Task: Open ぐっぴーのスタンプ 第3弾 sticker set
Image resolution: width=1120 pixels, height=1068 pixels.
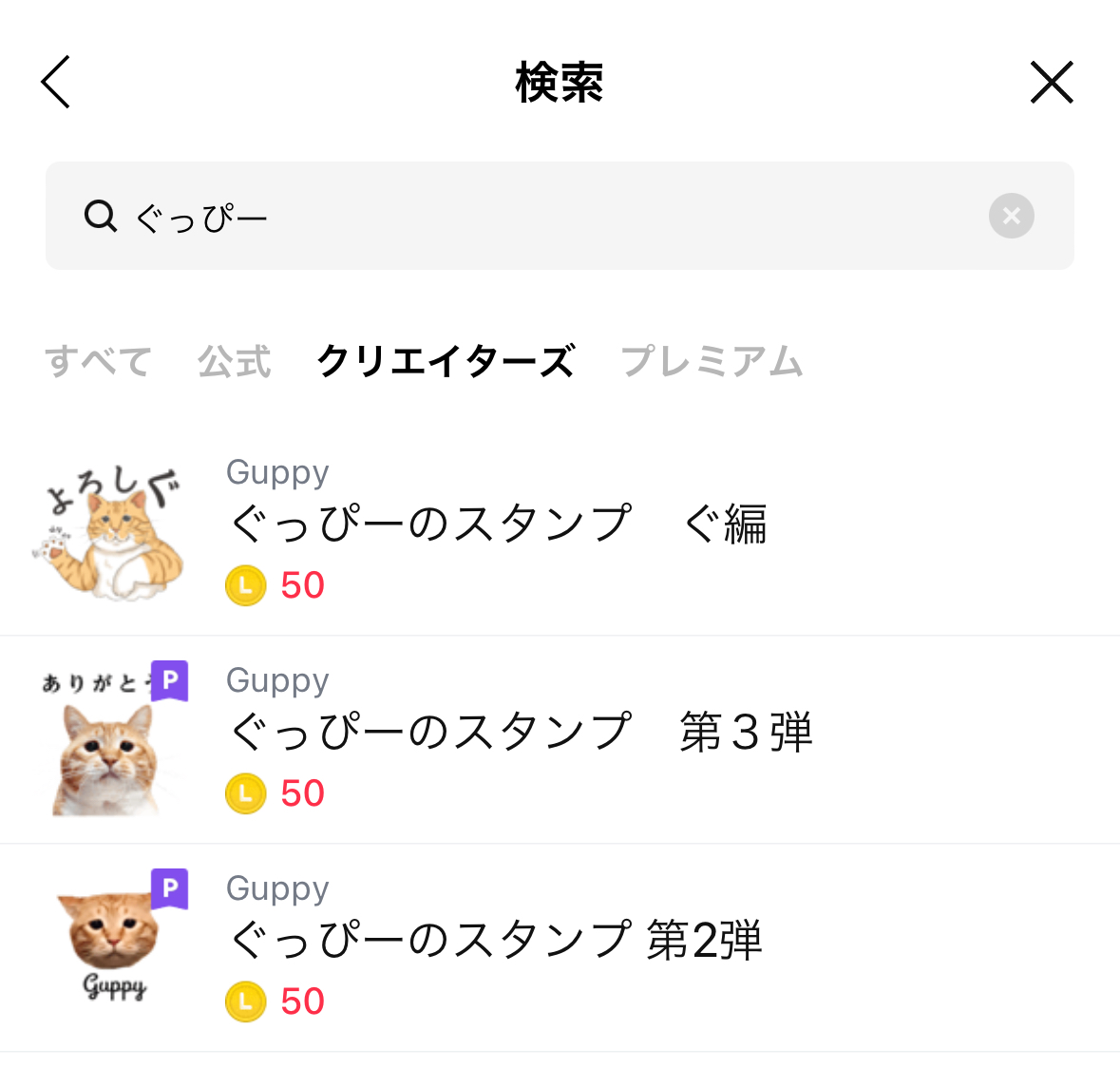Action: click(522, 732)
